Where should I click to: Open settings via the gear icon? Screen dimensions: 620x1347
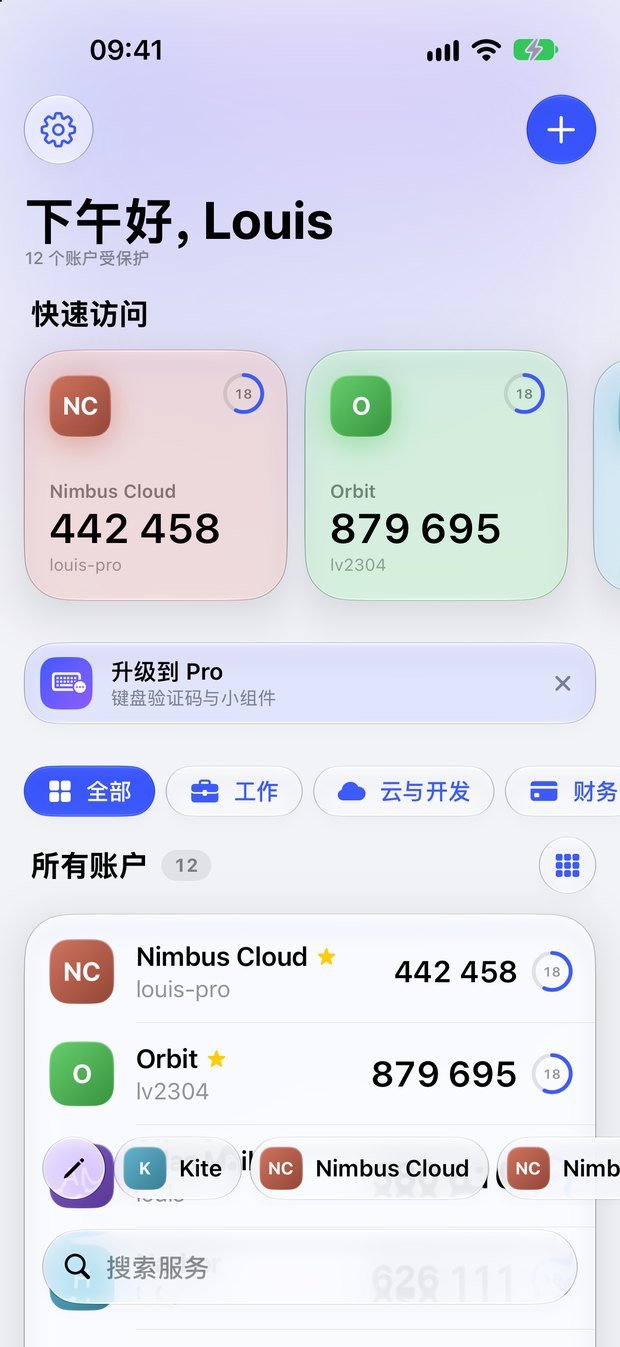point(58,129)
